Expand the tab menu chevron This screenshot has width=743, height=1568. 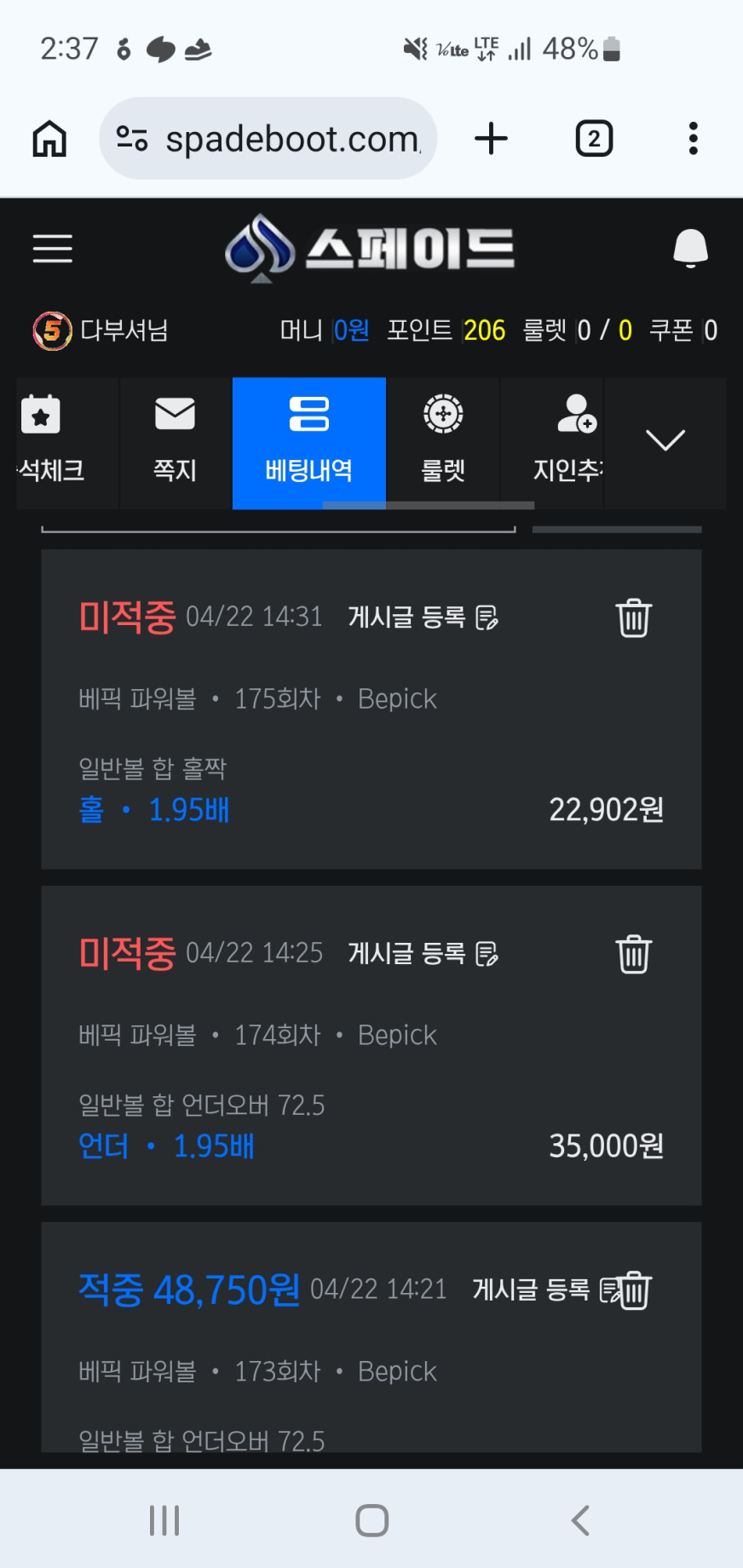pyautogui.click(x=665, y=440)
